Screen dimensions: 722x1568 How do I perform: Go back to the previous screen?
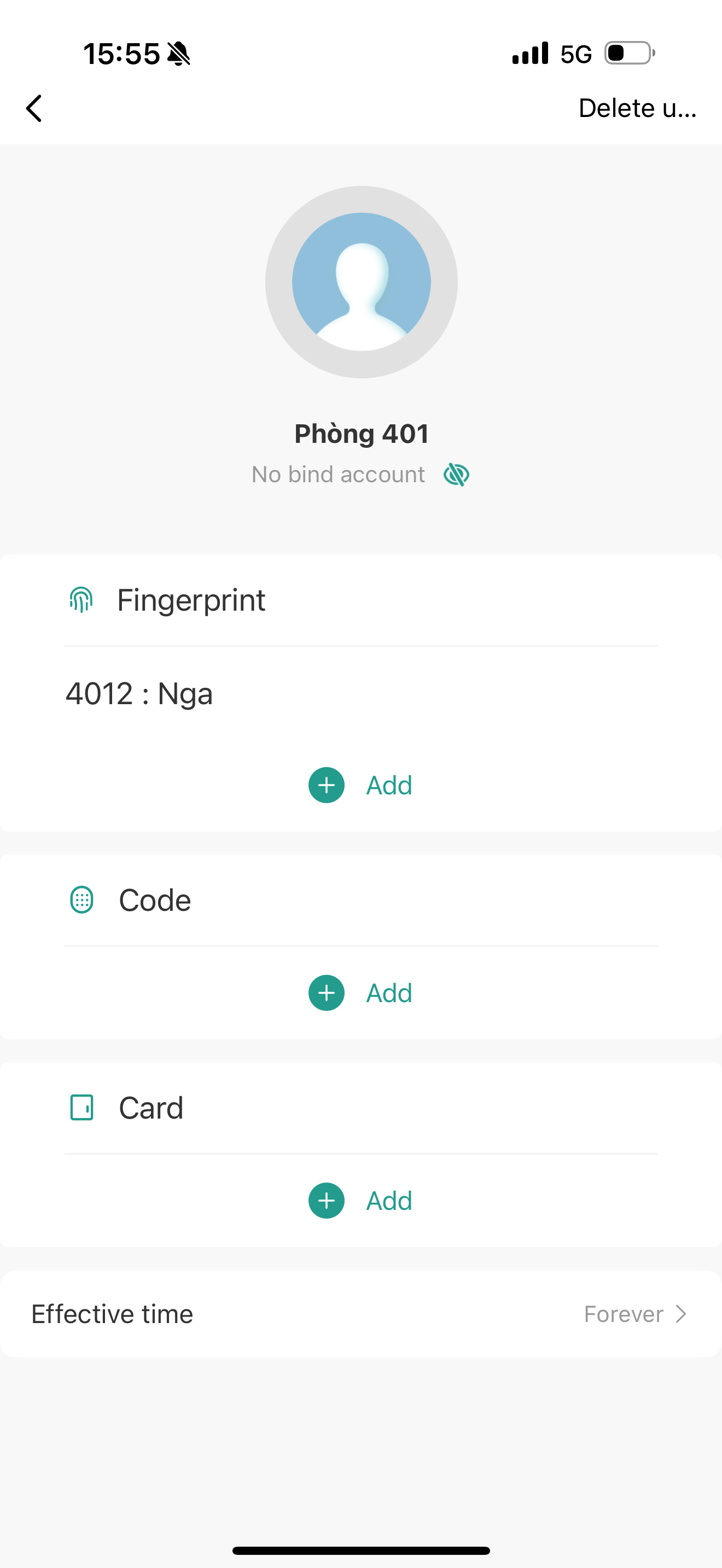click(34, 108)
